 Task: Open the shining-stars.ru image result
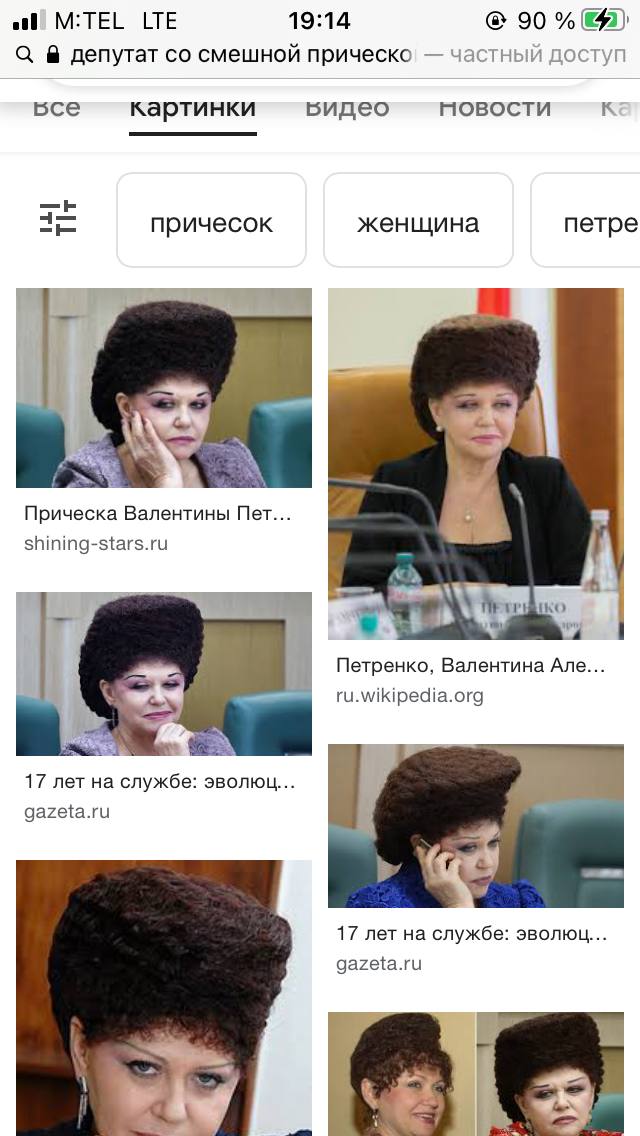(164, 388)
